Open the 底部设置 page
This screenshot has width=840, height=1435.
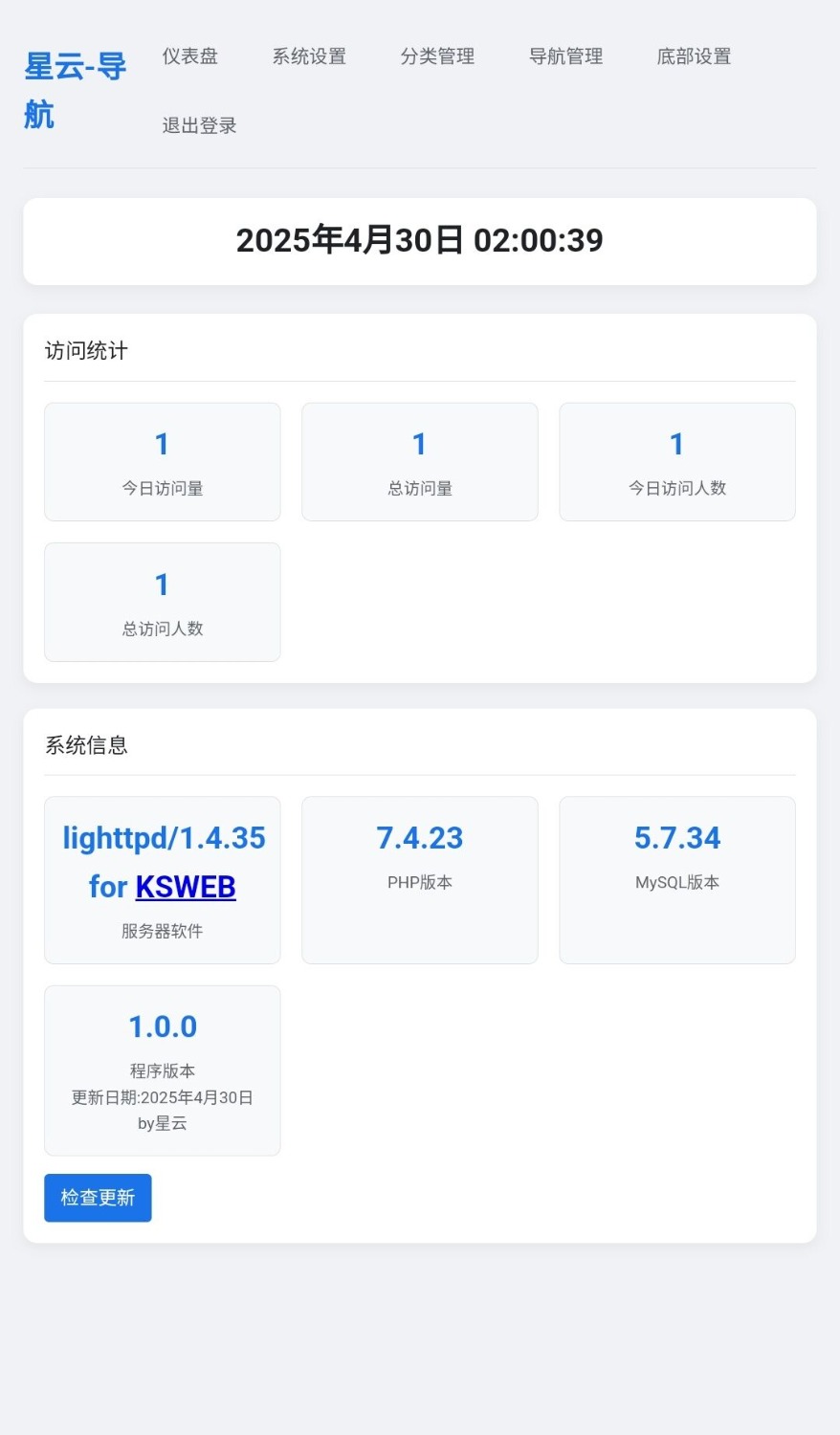point(693,56)
